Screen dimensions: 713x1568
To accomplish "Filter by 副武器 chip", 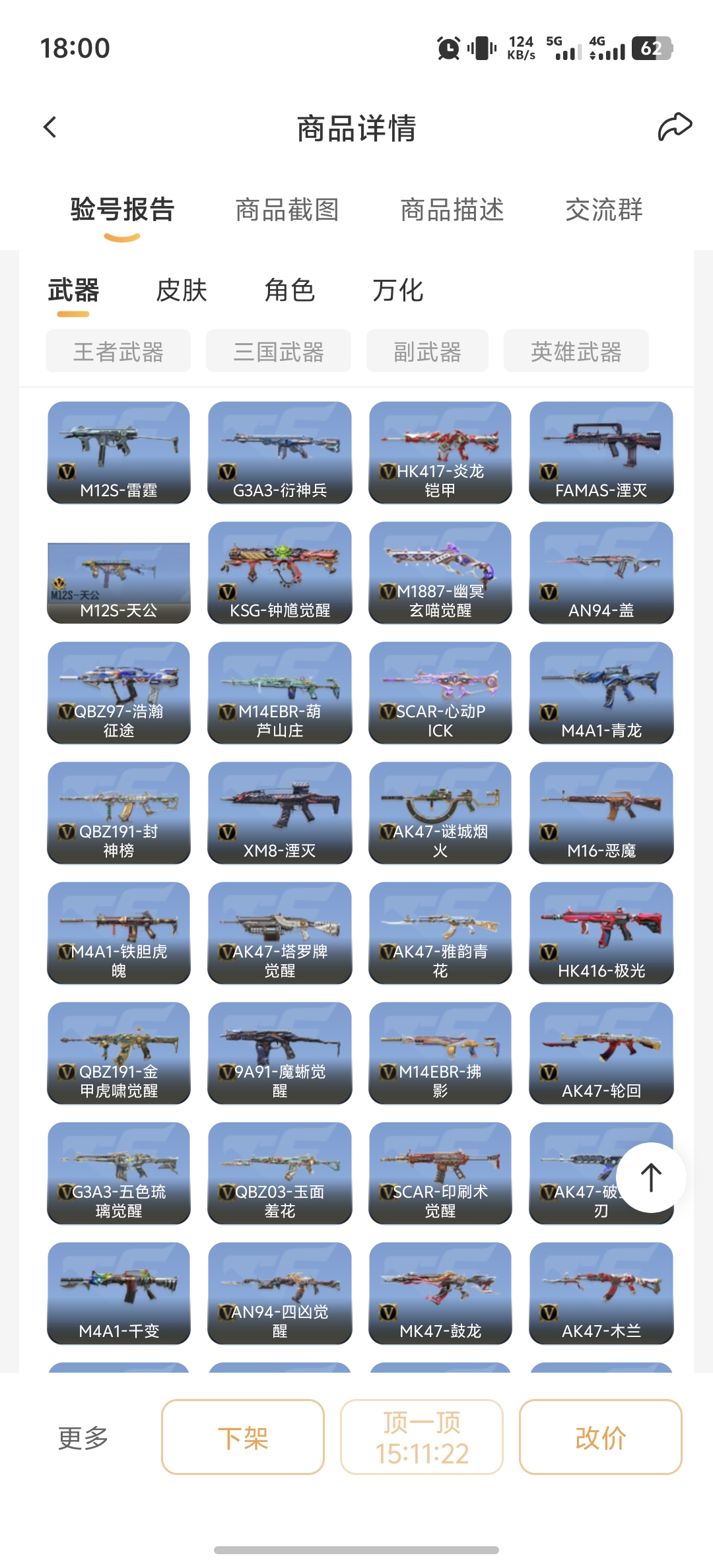I will [x=428, y=352].
